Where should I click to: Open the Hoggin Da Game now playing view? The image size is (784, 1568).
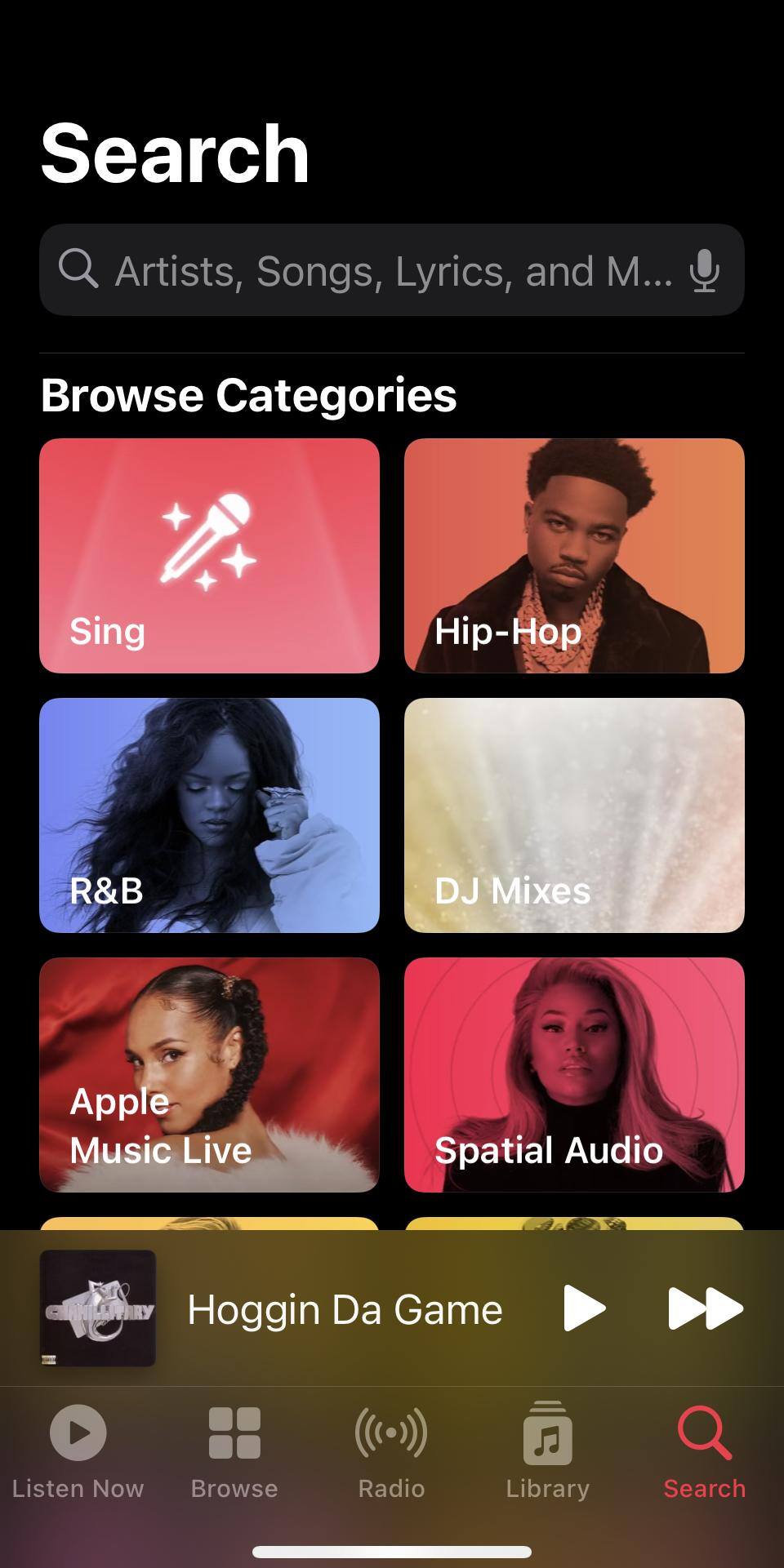pyautogui.click(x=343, y=1309)
